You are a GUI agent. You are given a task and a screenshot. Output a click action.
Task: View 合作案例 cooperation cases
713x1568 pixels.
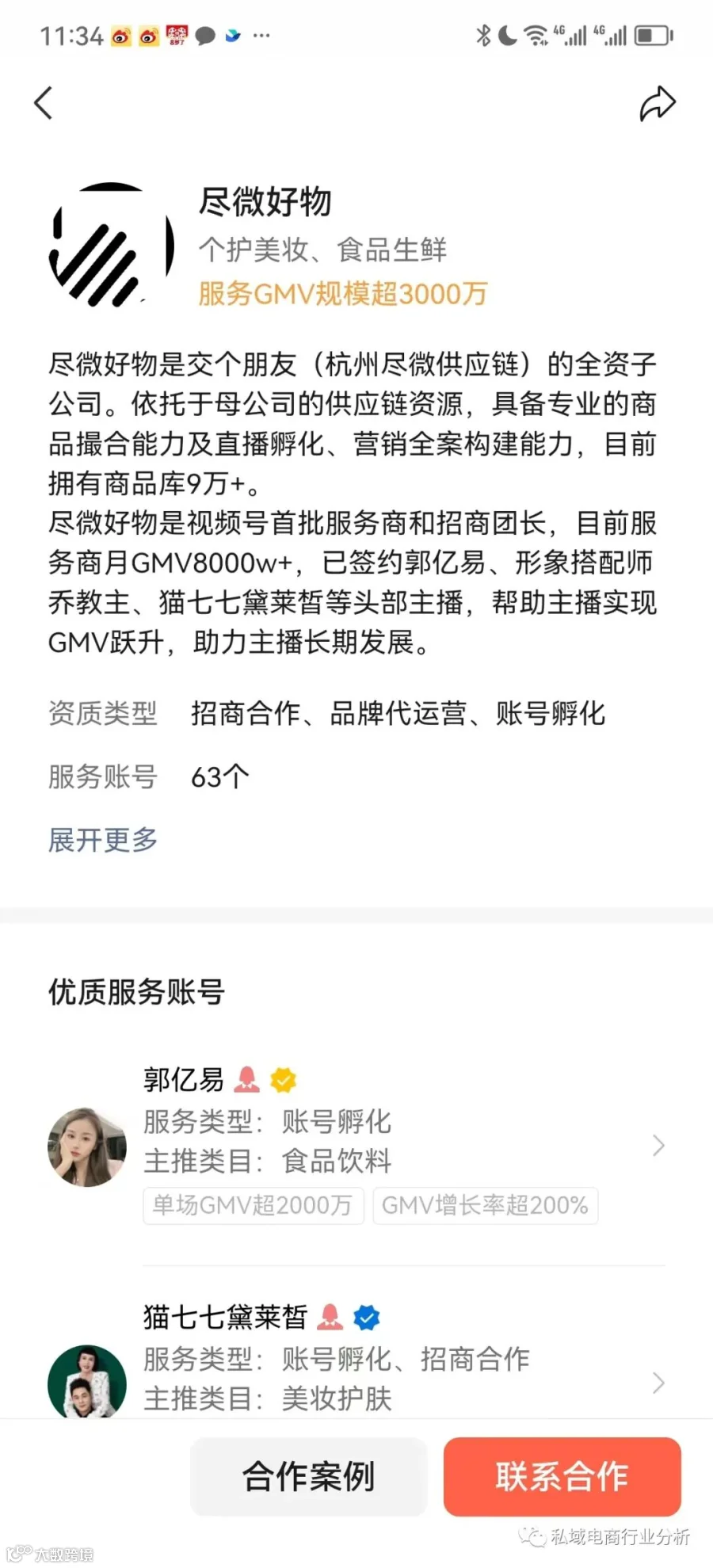point(309,1477)
